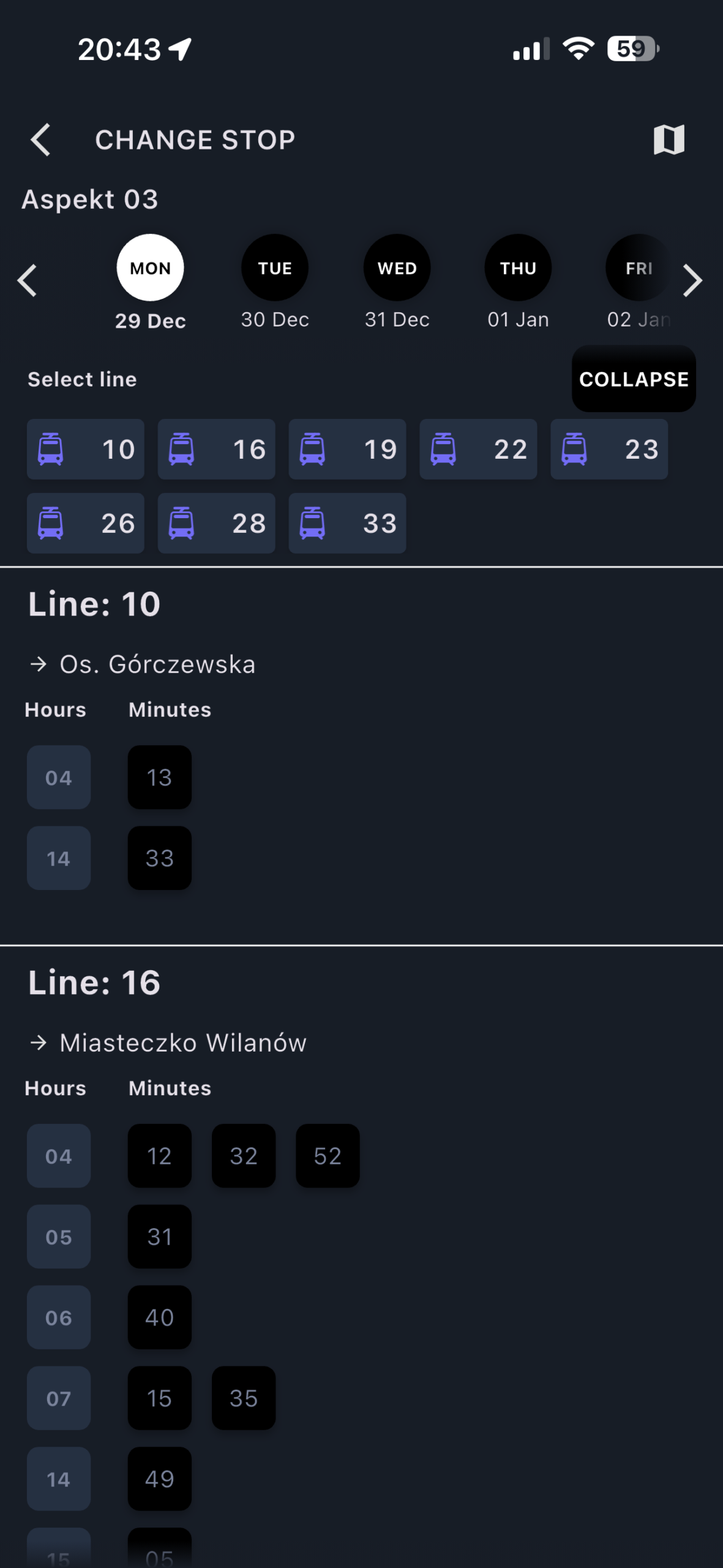Open Line 10 departure at 04:13
The image size is (723, 1568).
click(x=159, y=777)
